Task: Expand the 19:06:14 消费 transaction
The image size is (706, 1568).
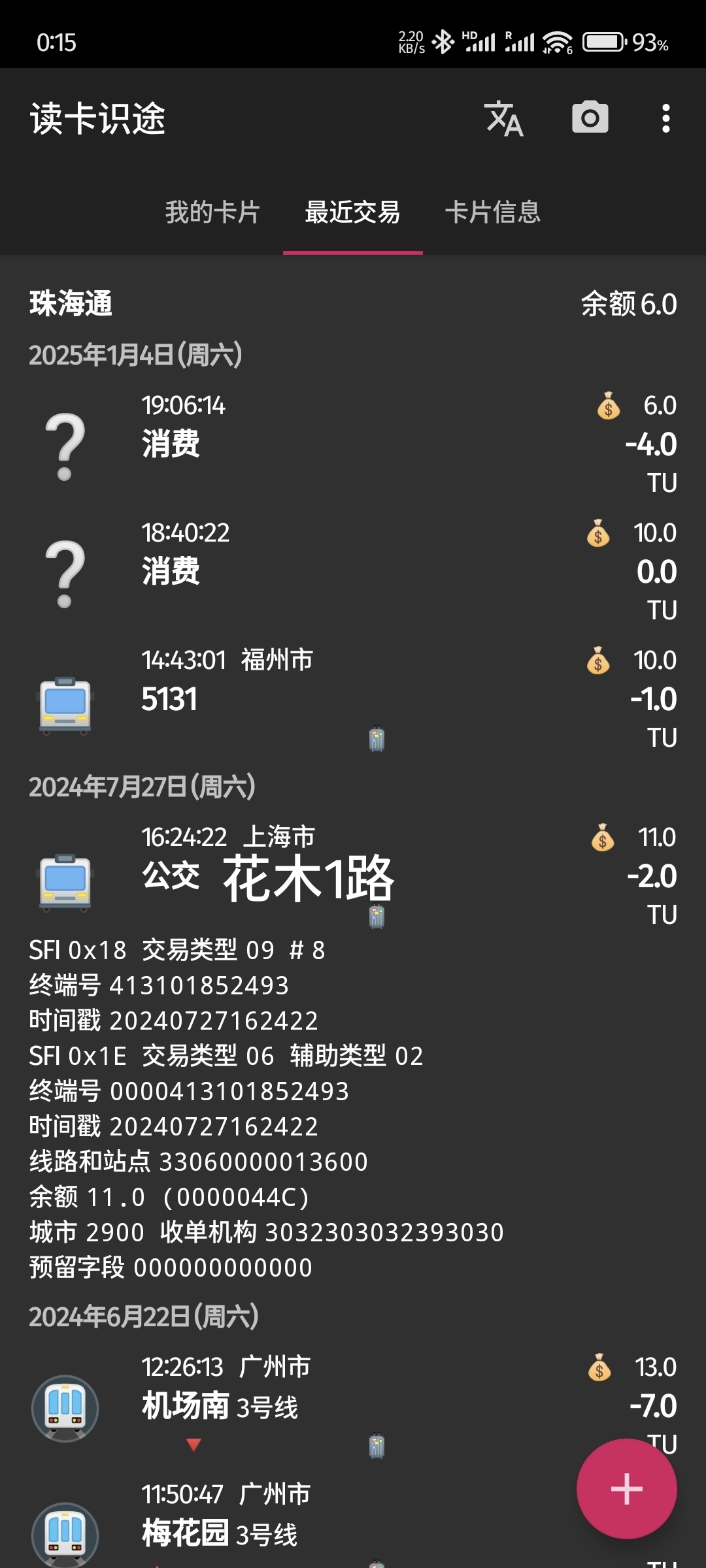Action: click(353, 444)
